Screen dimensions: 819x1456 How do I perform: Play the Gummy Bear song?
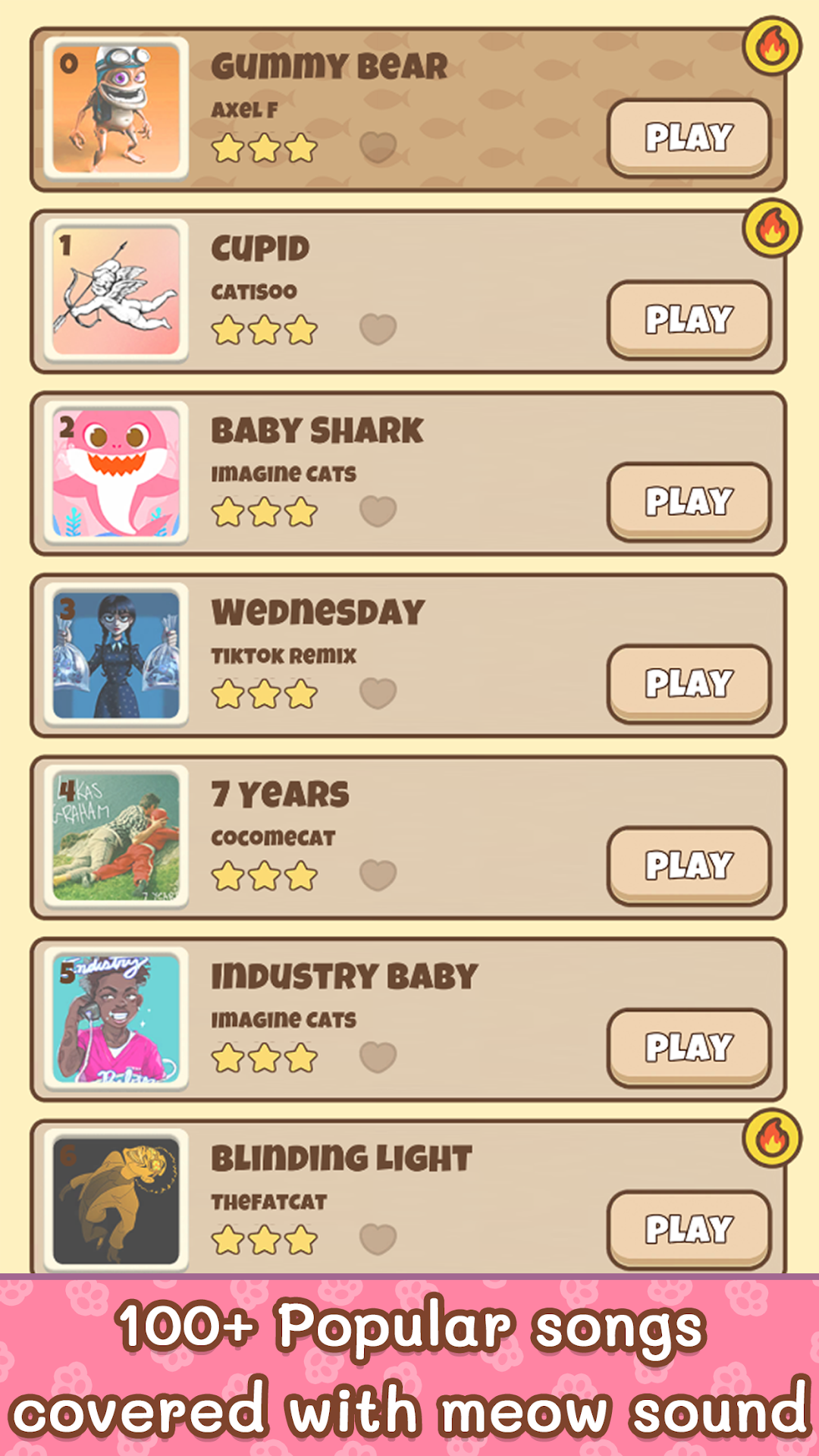tap(689, 138)
